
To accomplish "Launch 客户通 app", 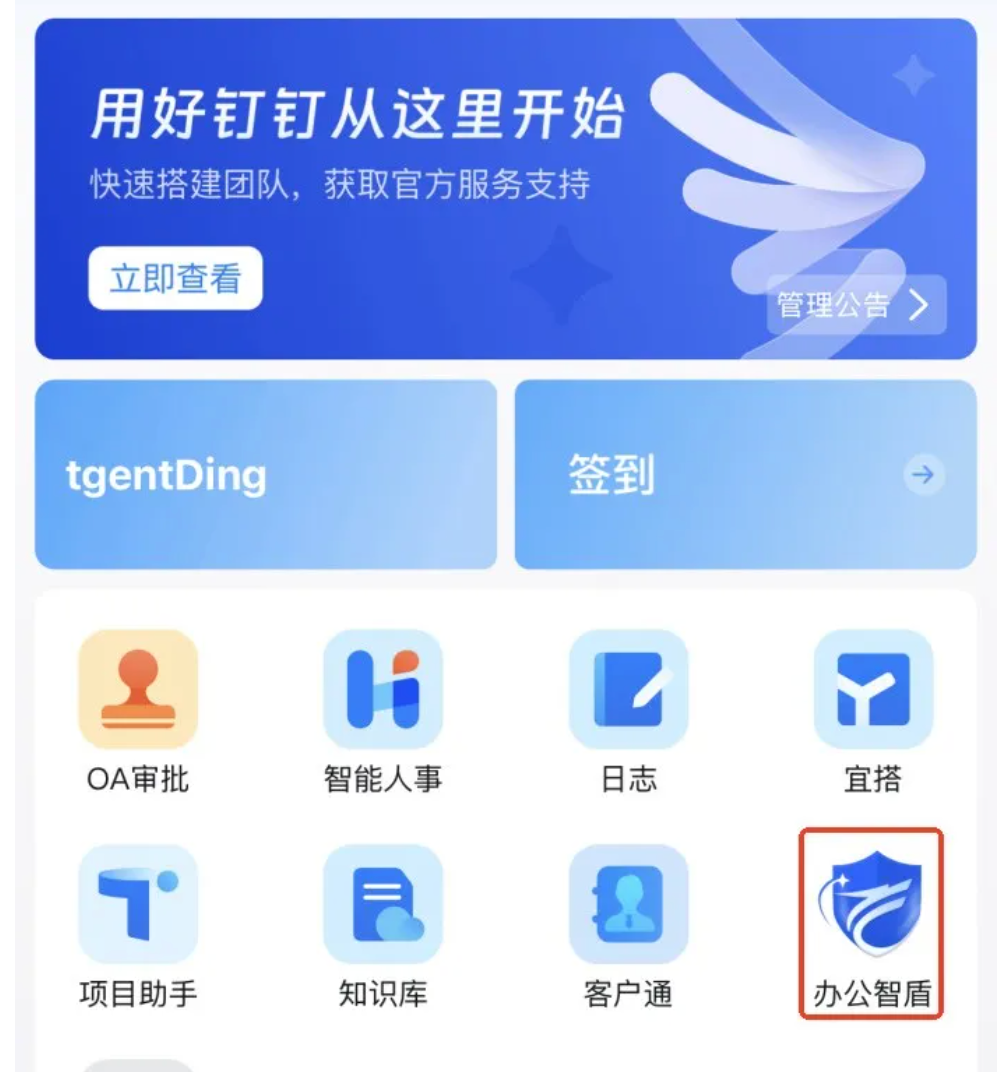I will coord(628,905).
